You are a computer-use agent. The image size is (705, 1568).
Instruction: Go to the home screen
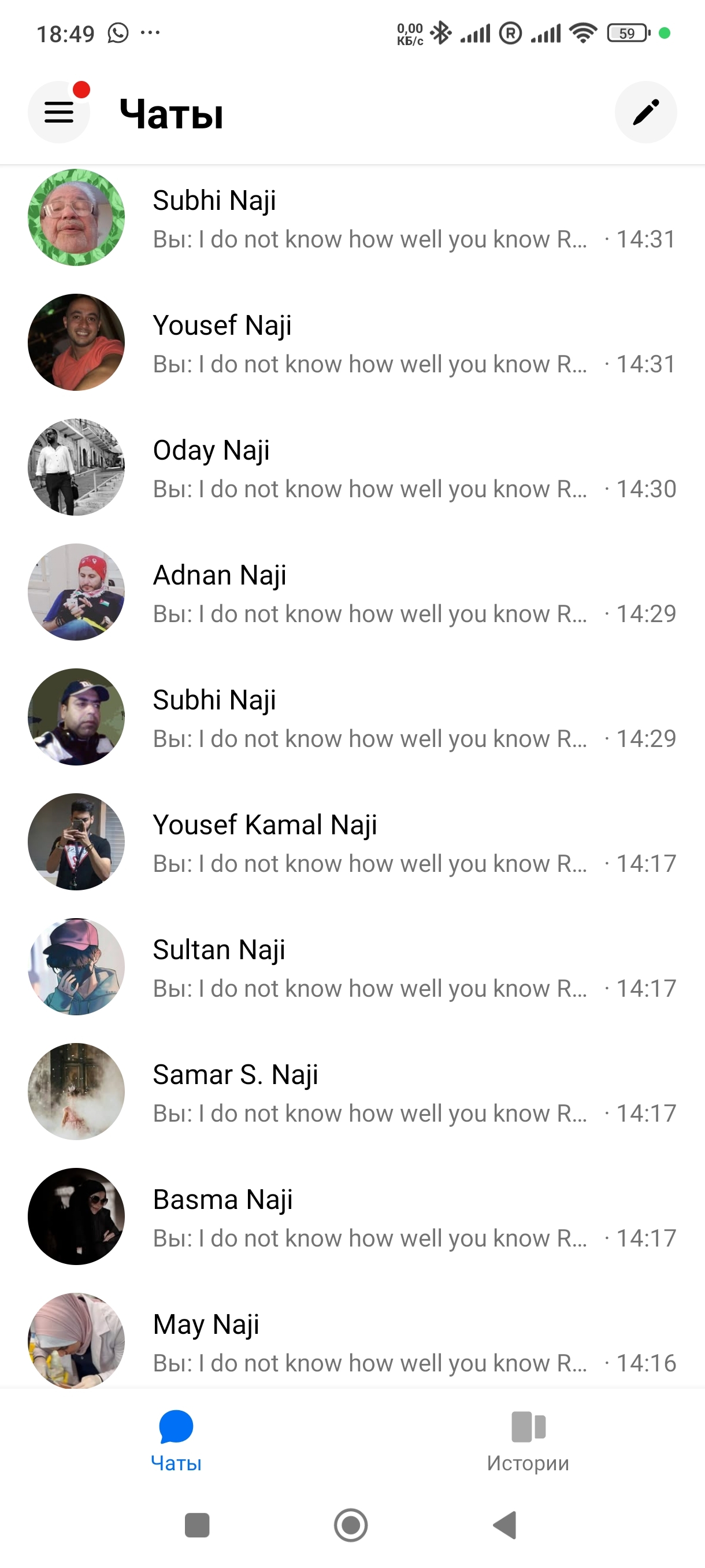351,1525
